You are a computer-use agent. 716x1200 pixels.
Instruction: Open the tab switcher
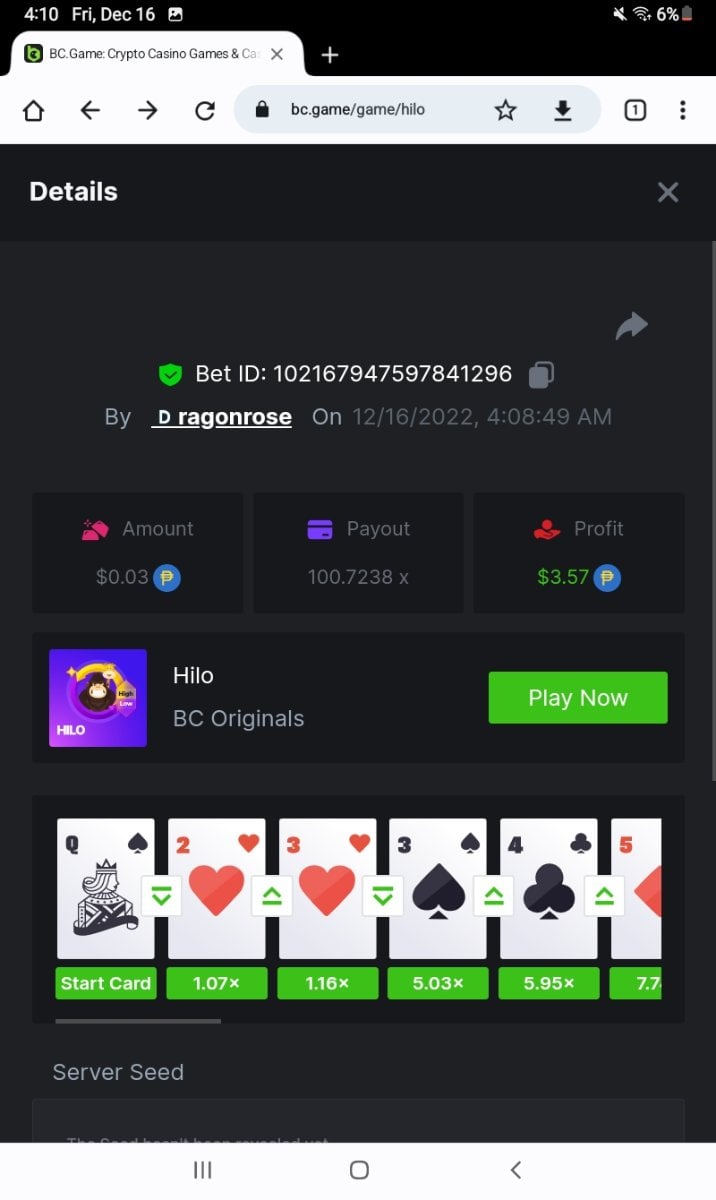click(634, 110)
